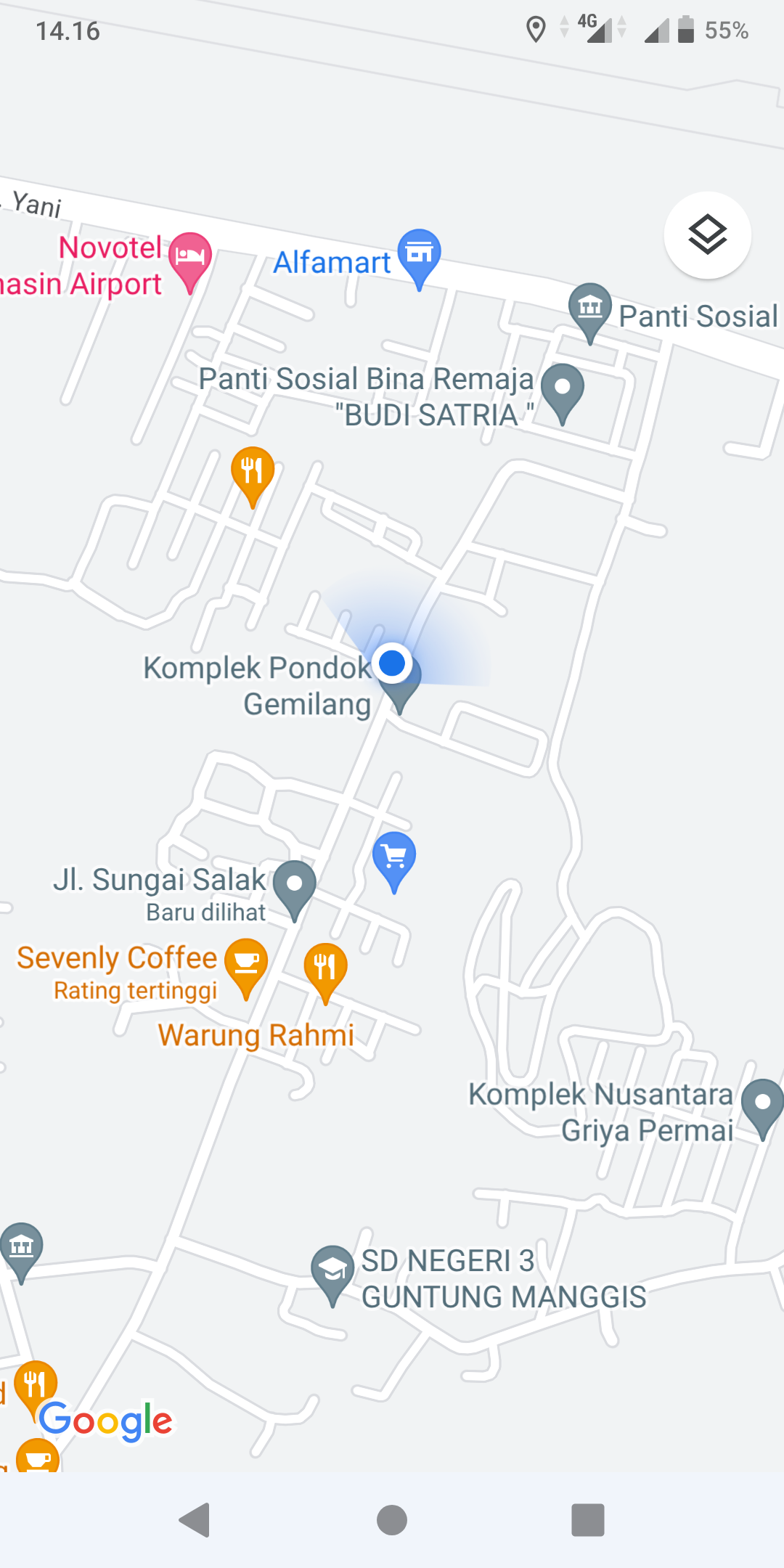Image resolution: width=784 pixels, height=1568 pixels.
Task: Open the map layers button
Action: 707,235
